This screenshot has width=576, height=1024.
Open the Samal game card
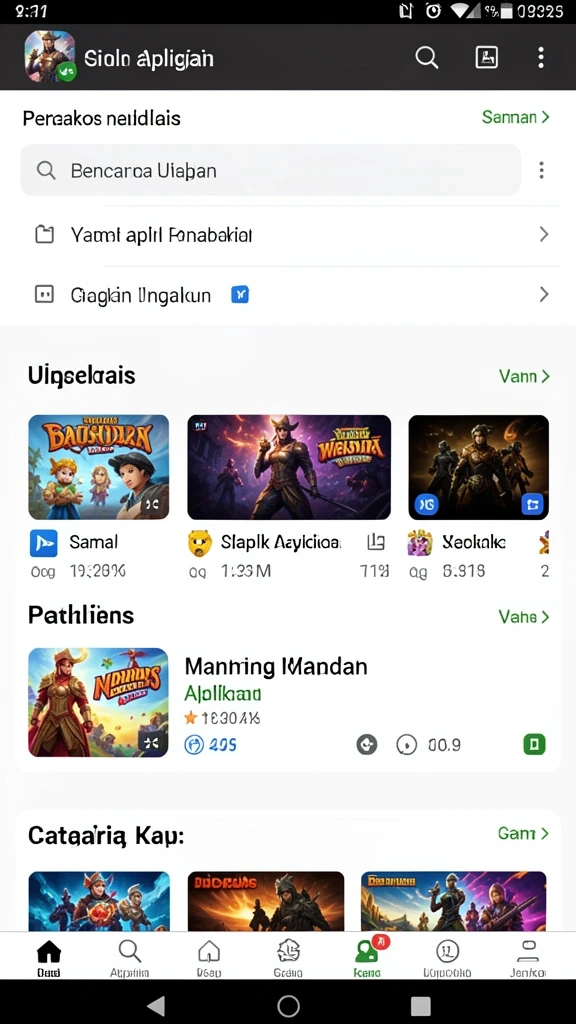click(99, 496)
